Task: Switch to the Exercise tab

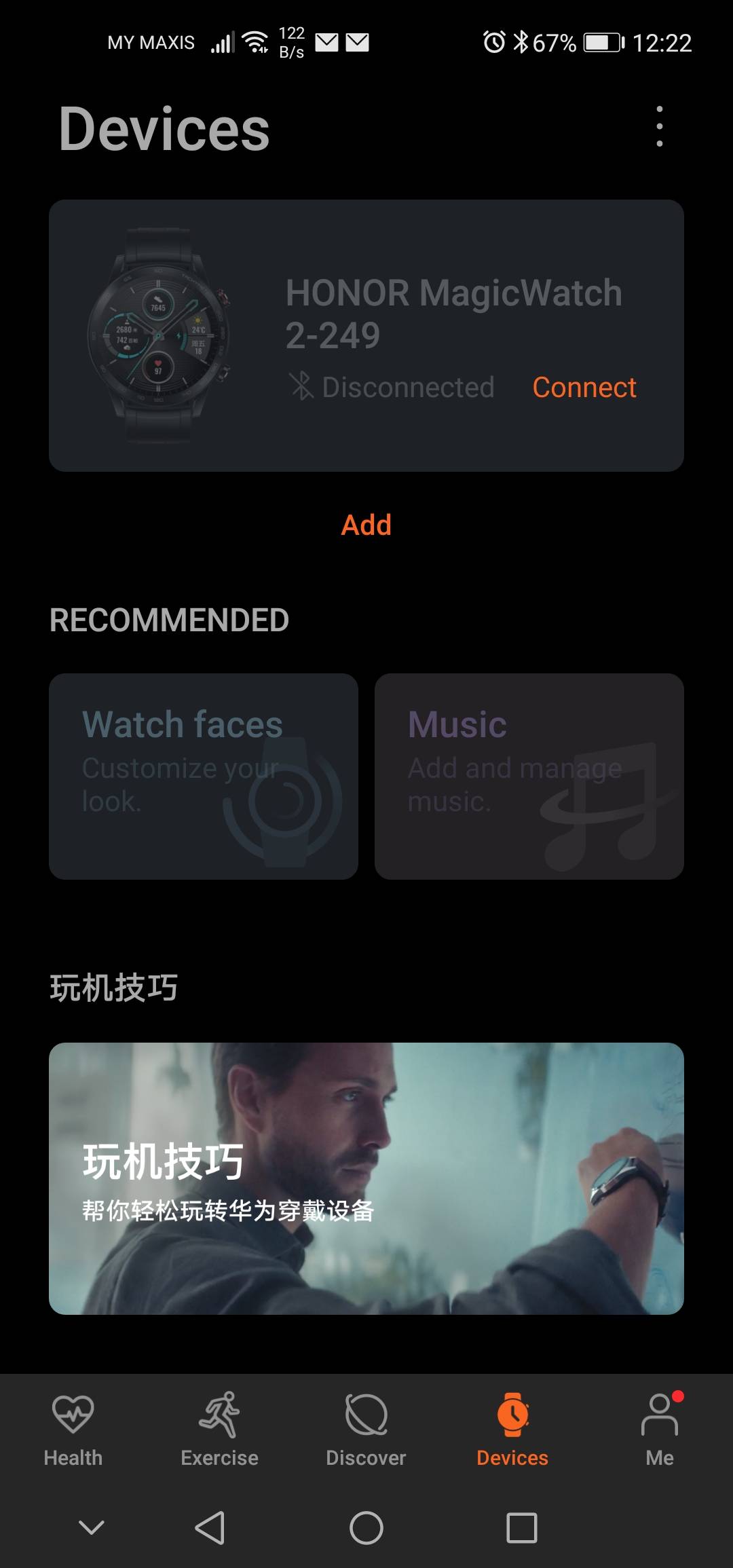Action: [x=219, y=1430]
